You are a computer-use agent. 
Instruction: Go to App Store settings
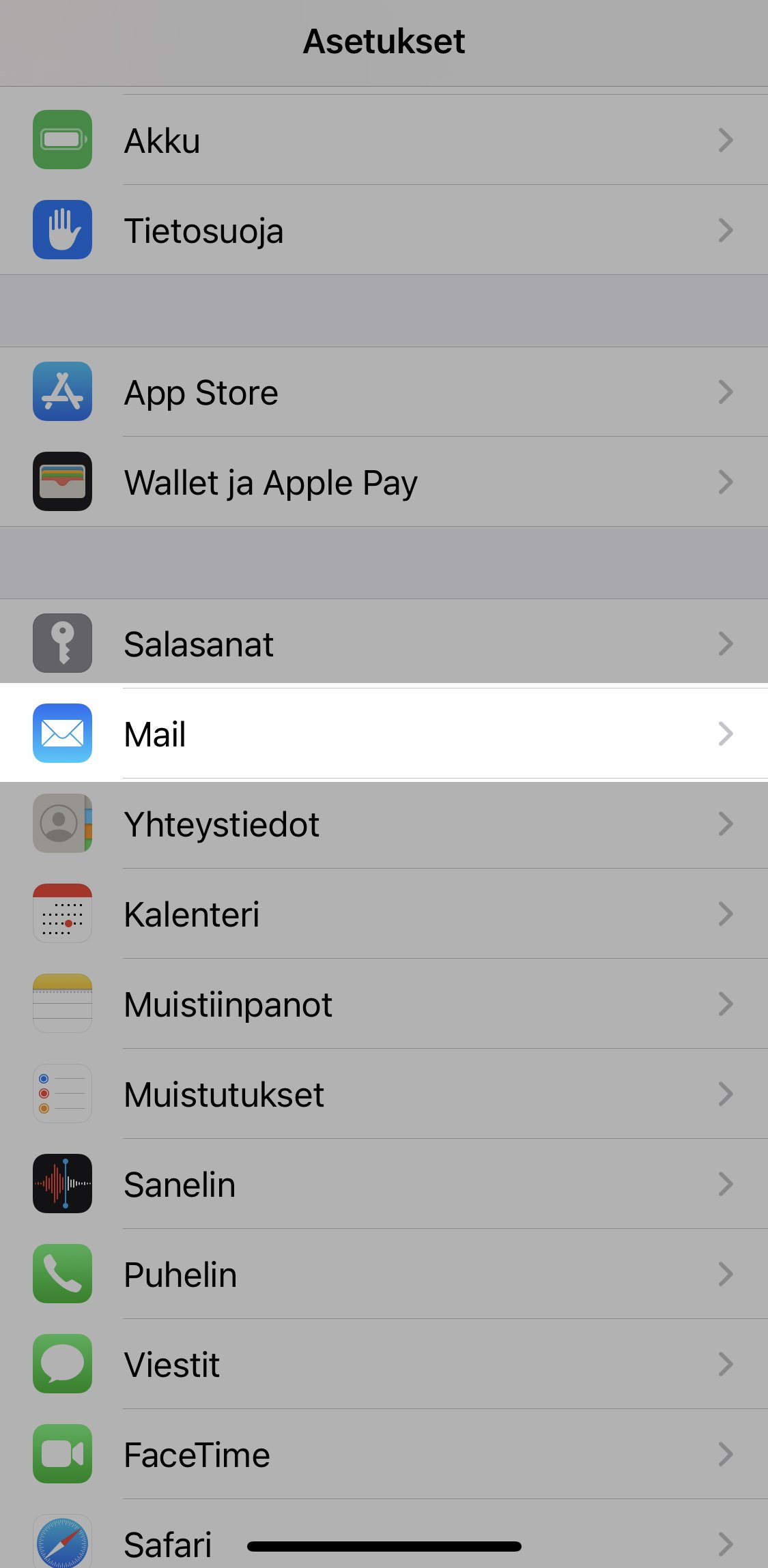[384, 392]
